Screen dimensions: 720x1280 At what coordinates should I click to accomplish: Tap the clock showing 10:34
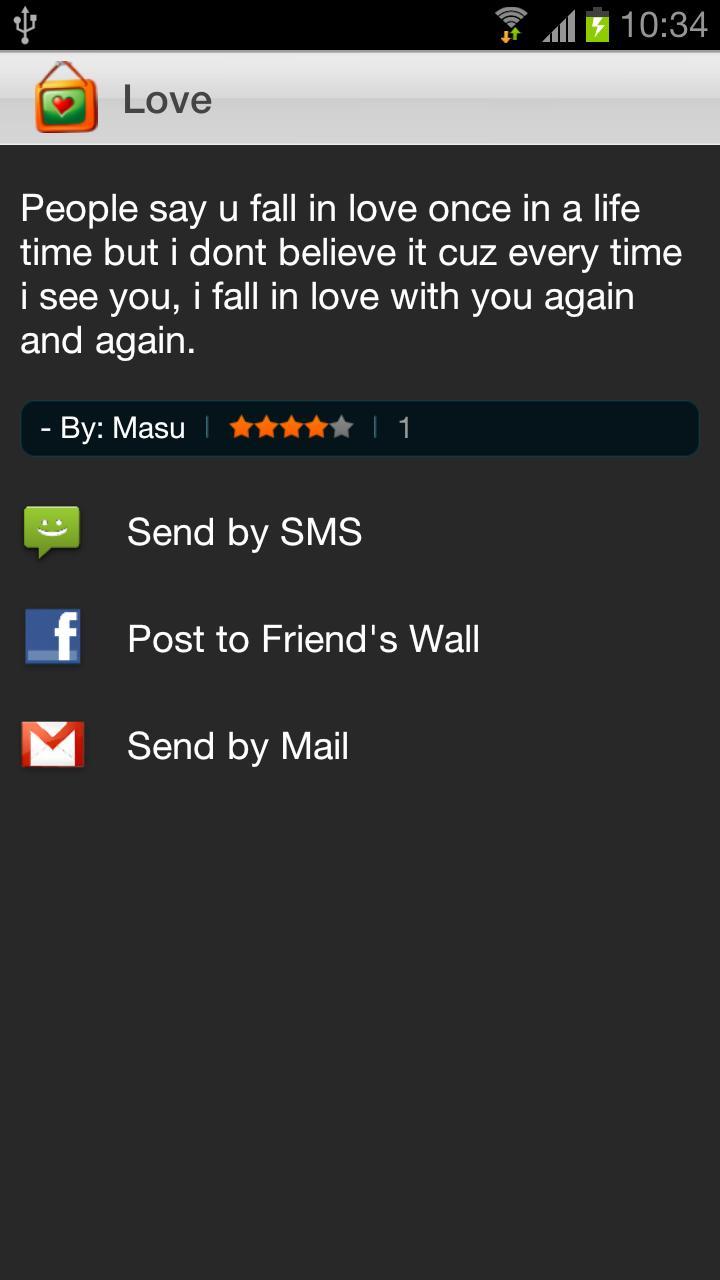[x=662, y=24]
